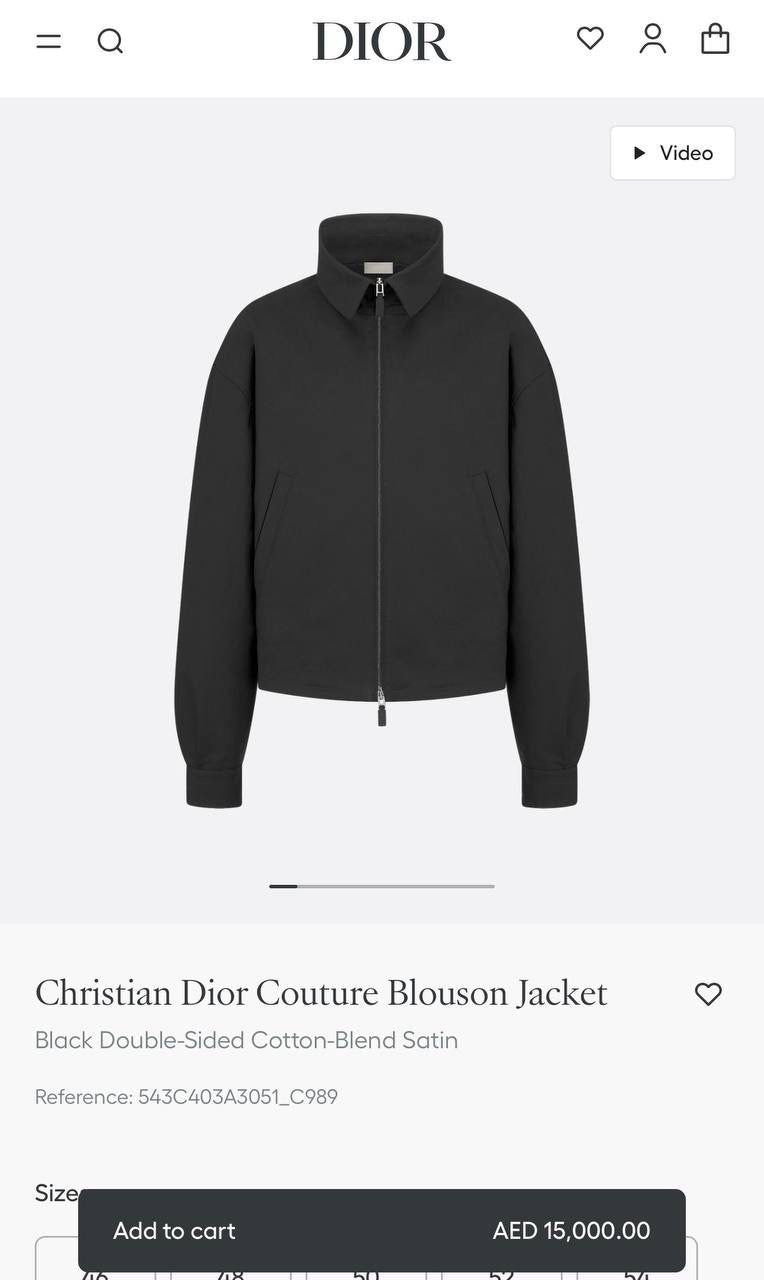The width and height of the screenshot is (764, 1280).
Task: Select size 48
Action: click(x=230, y=1272)
